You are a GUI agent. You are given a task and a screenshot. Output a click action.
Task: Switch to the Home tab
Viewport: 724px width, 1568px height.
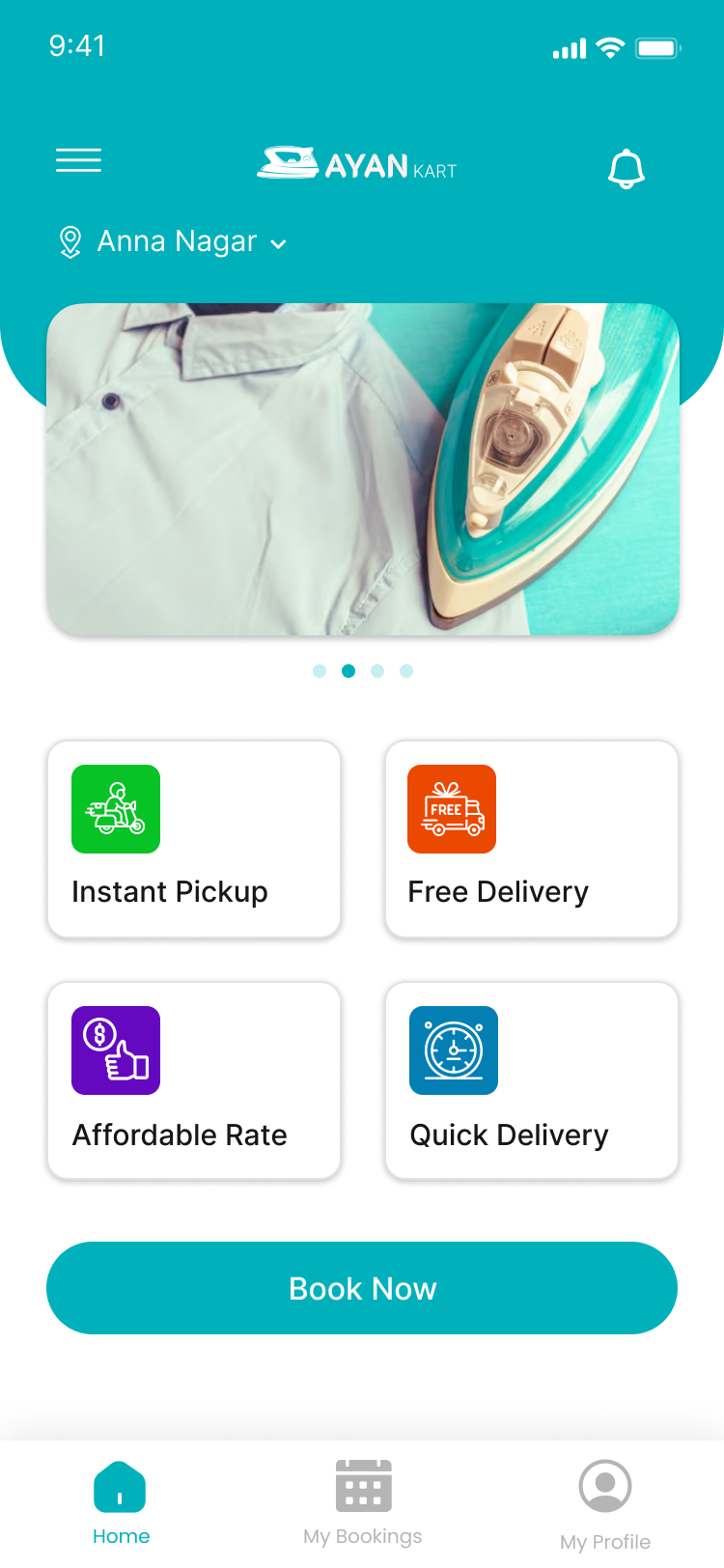(x=121, y=1501)
